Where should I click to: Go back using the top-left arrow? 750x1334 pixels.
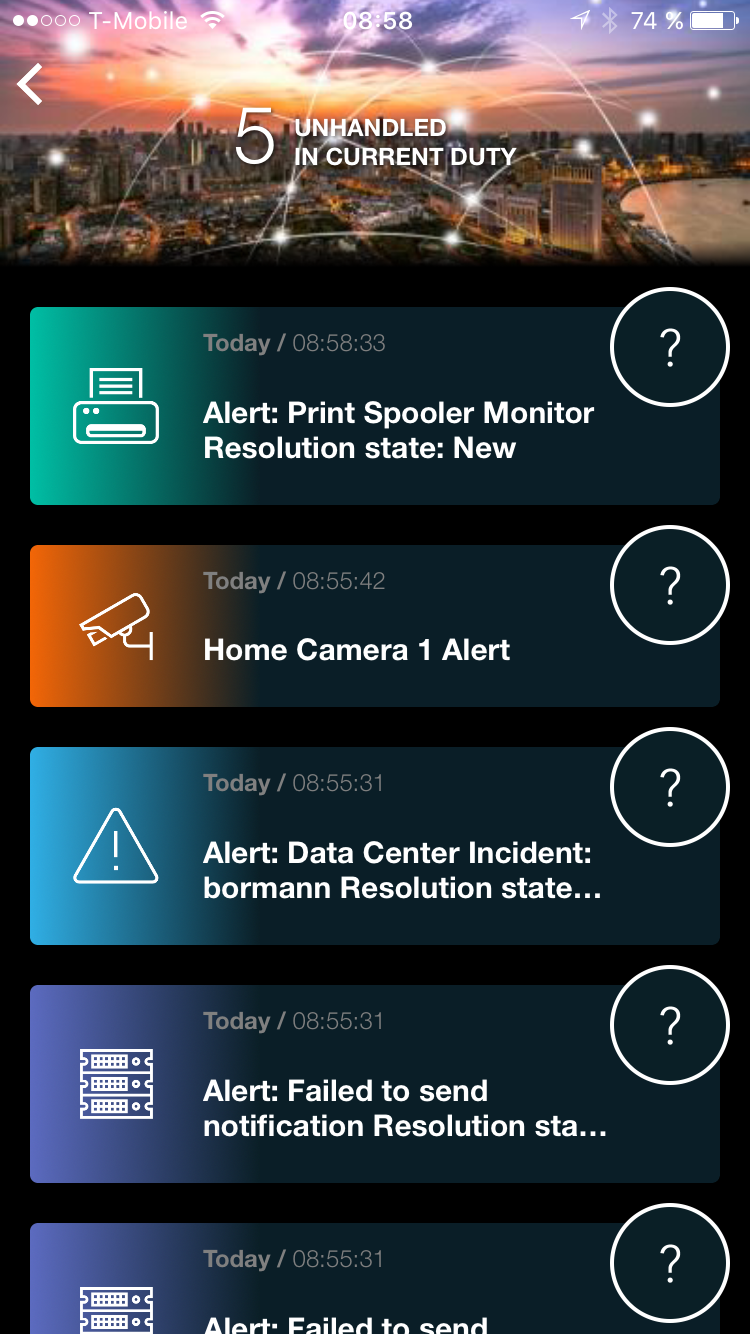(30, 84)
